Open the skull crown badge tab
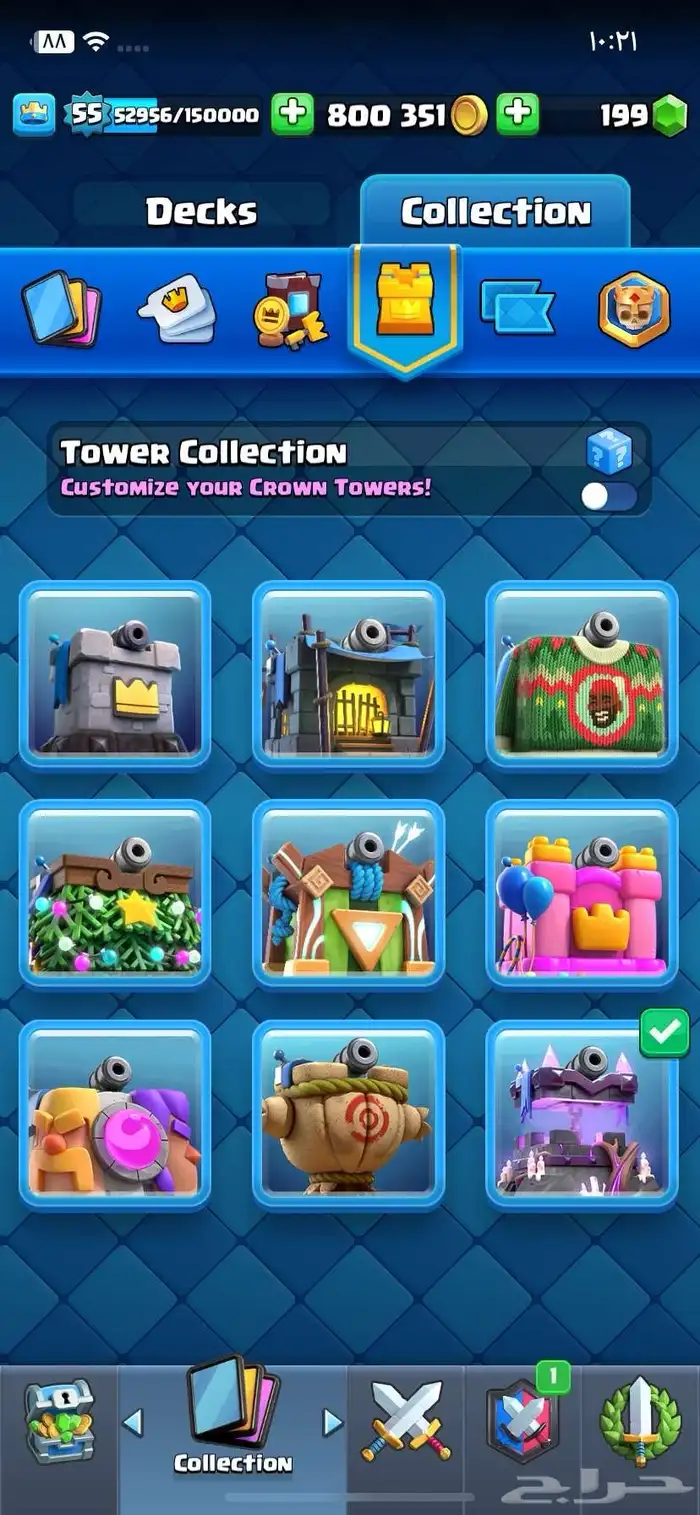The width and height of the screenshot is (700, 1515). point(633,309)
